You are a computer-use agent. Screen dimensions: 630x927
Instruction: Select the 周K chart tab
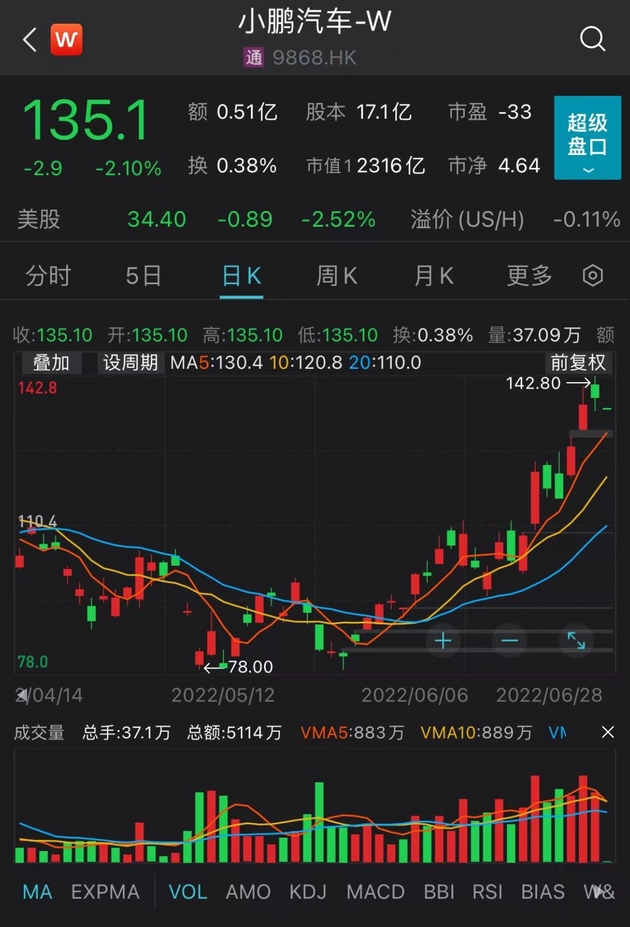point(337,276)
